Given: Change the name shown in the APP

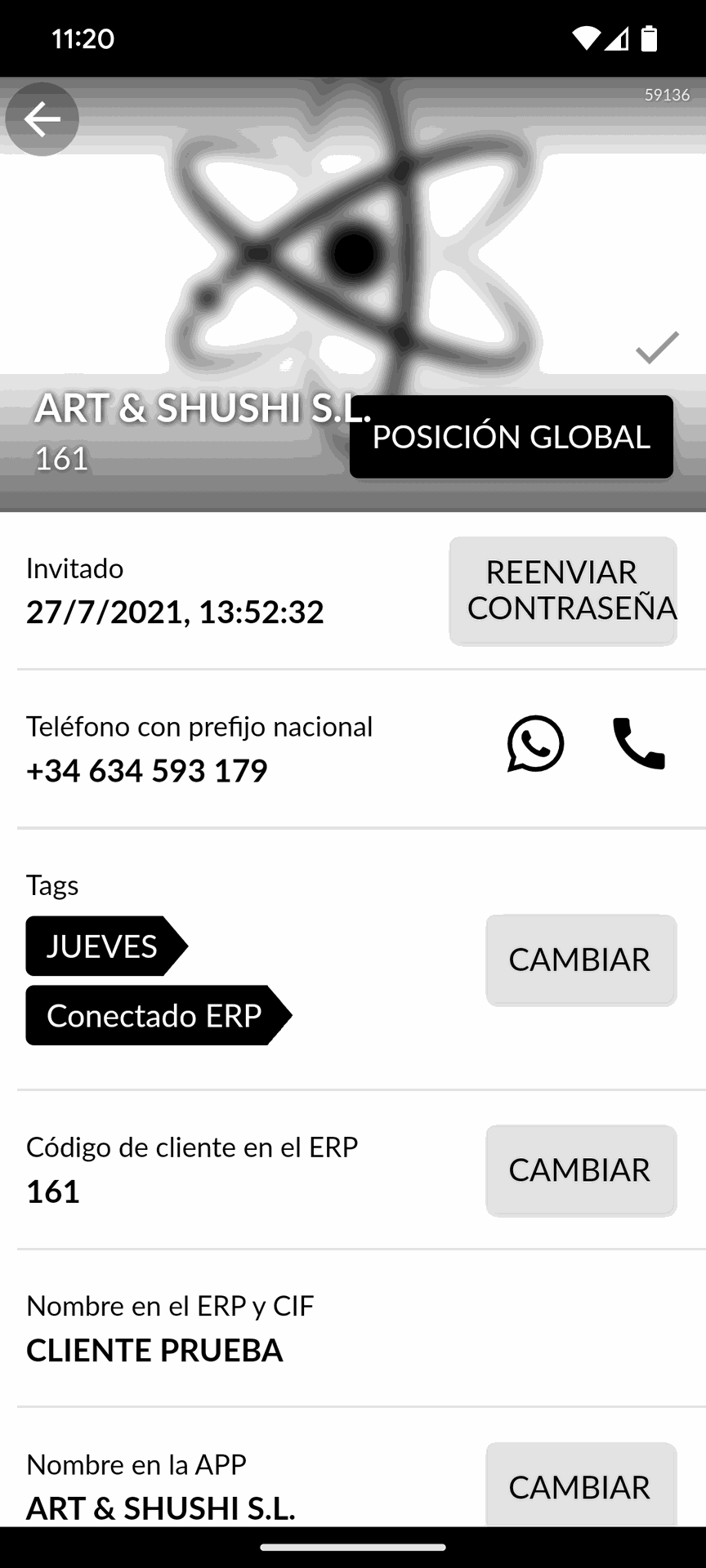Looking at the screenshot, I should (581, 1486).
